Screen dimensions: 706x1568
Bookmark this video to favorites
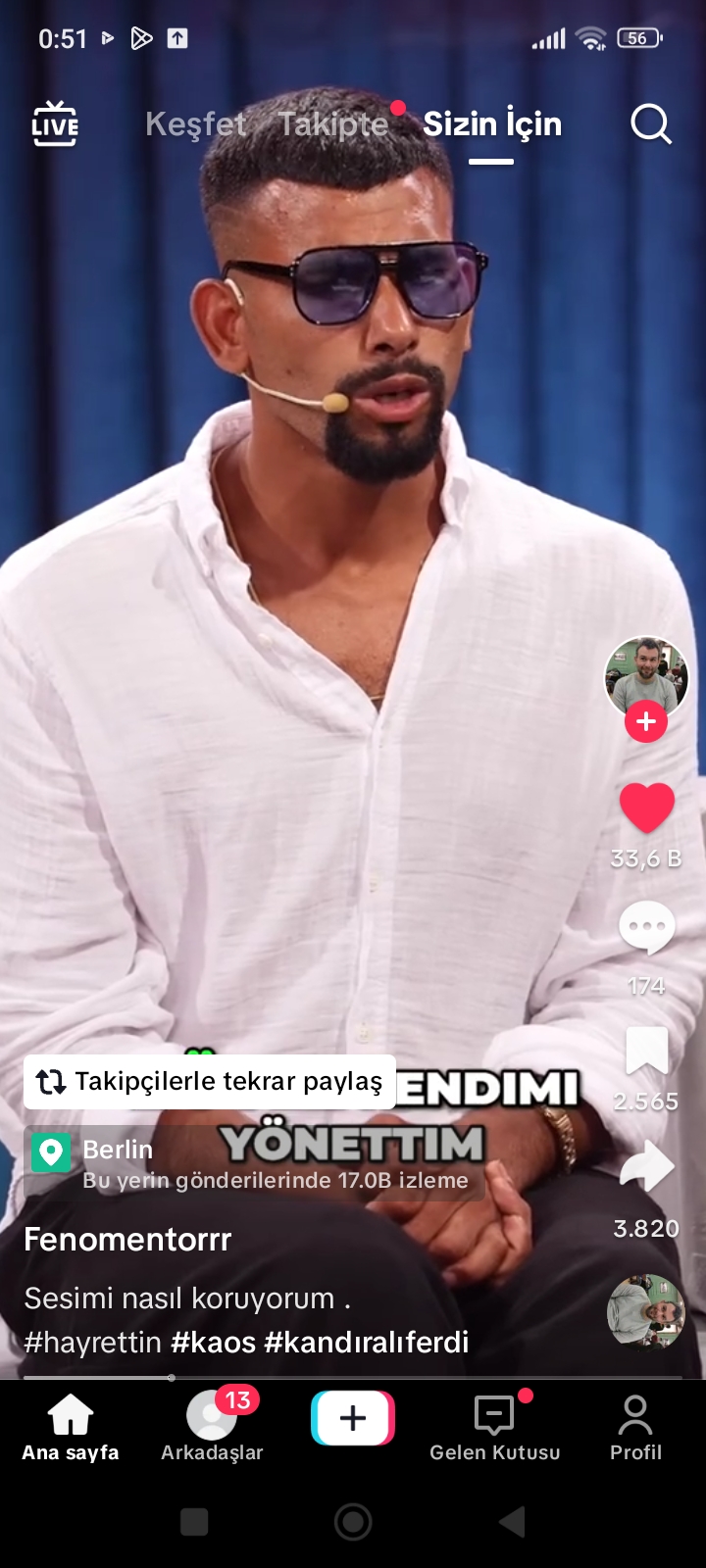pos(647,1052)
